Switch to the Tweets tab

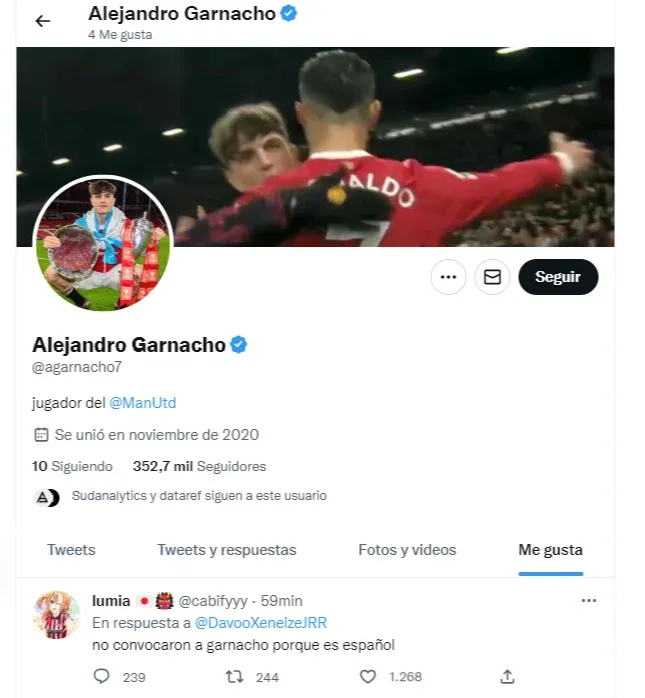[x=71, y=550]
